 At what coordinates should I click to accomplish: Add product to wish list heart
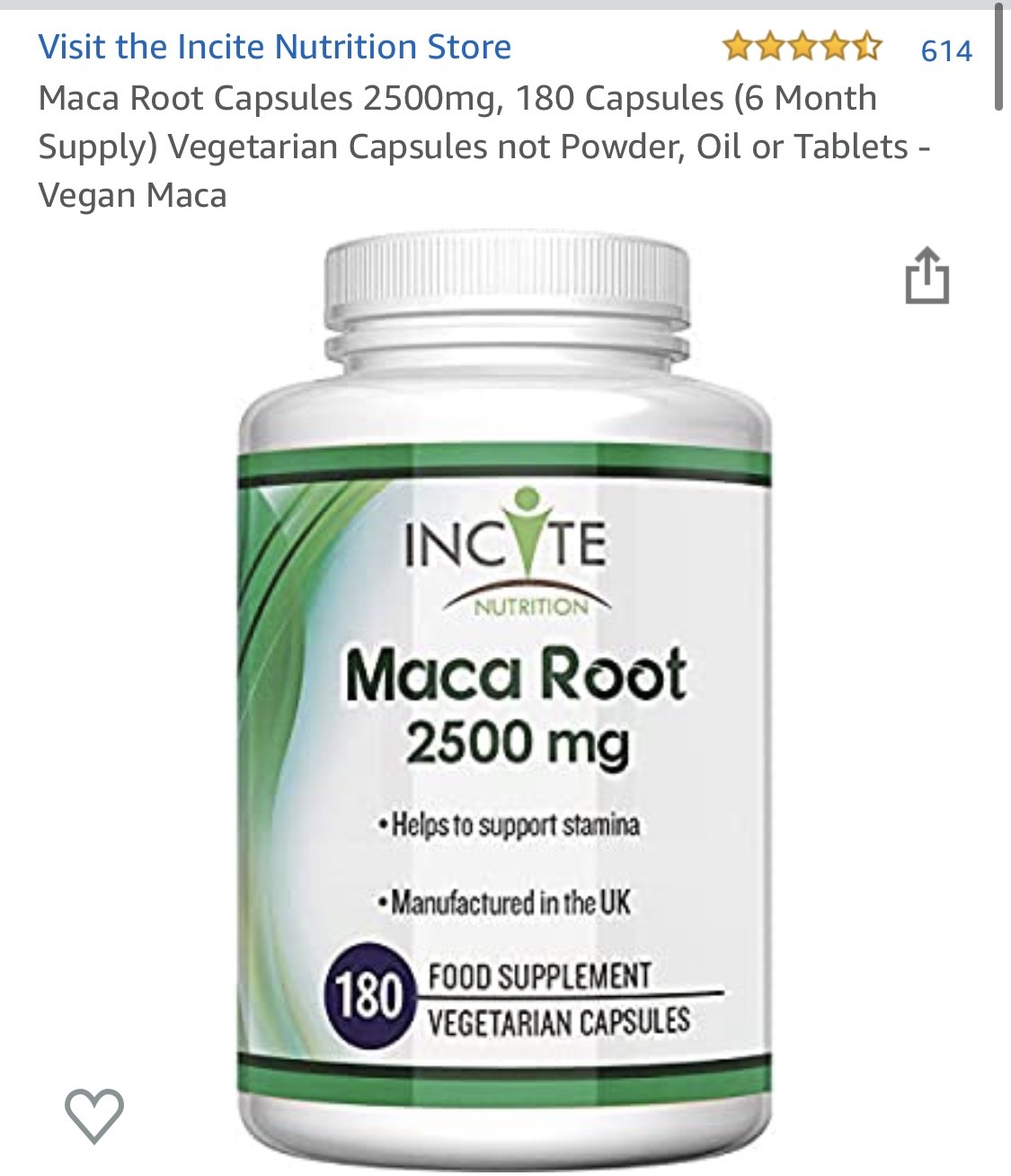click(x=94, y=1115)
